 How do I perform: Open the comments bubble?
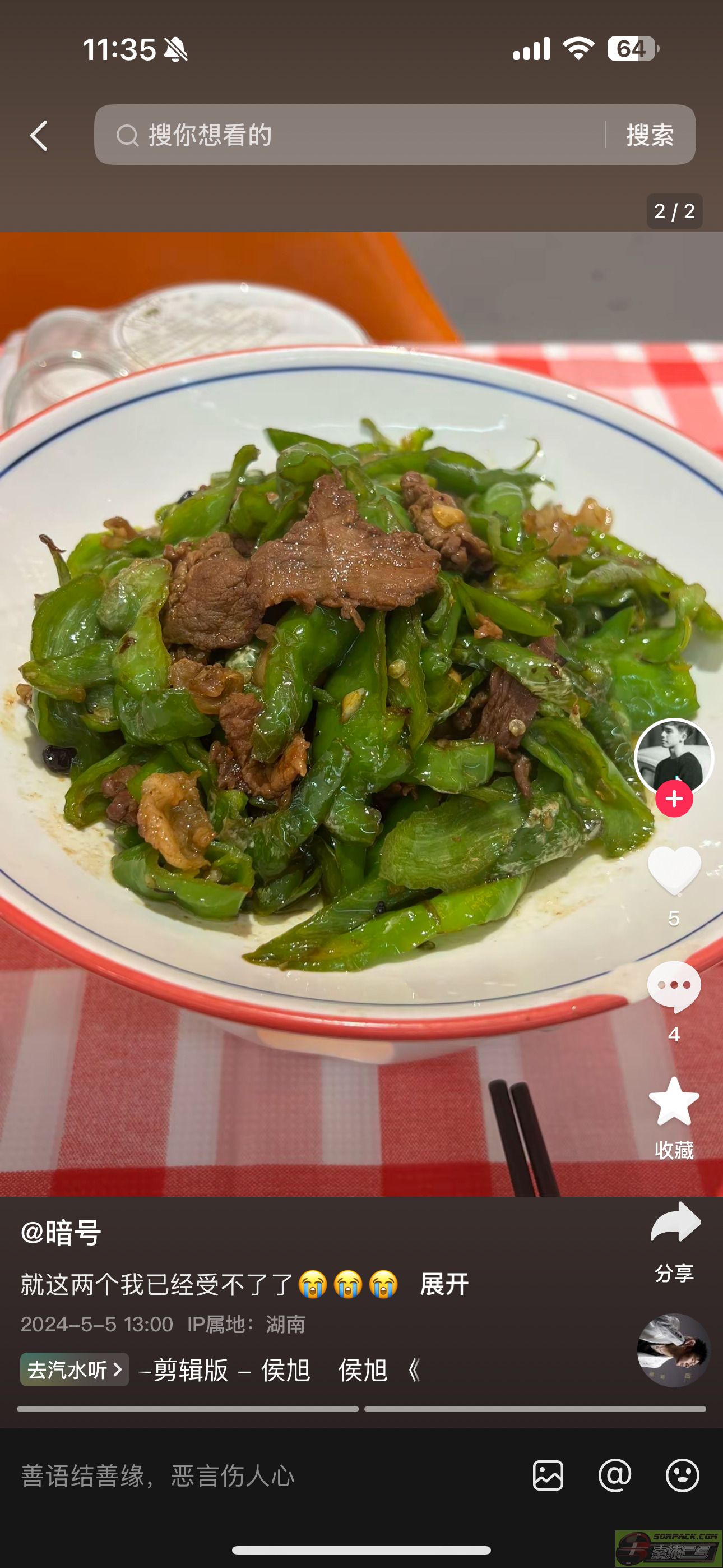(x=674, y=986)
